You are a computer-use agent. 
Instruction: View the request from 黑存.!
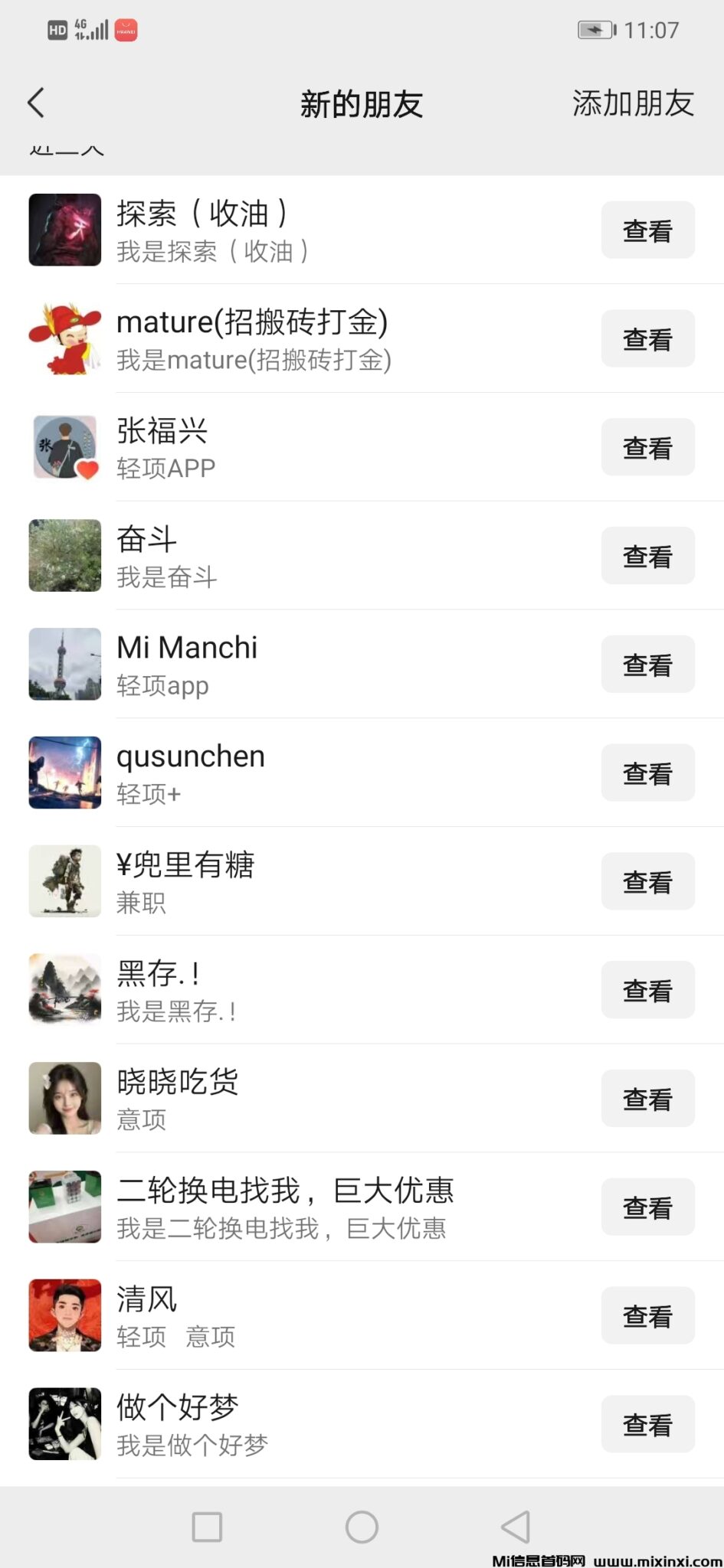tap(647, 991)
